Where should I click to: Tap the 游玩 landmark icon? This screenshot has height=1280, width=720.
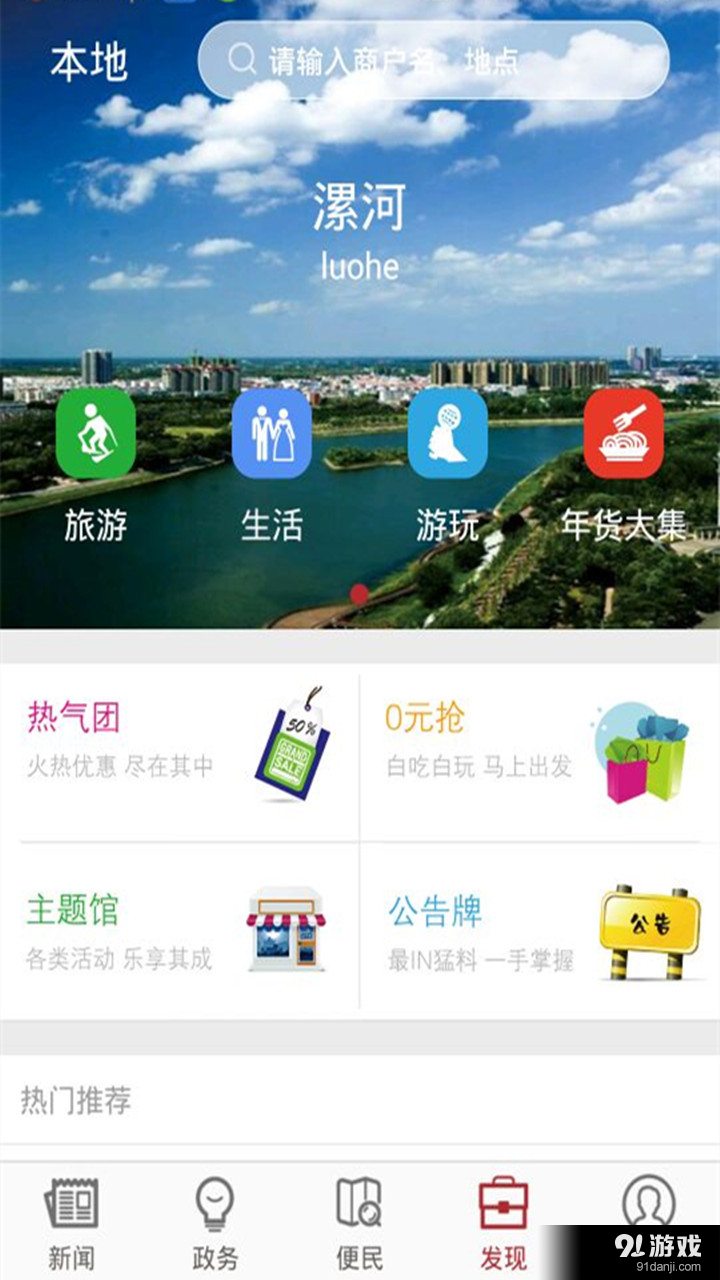click(448, 432)
